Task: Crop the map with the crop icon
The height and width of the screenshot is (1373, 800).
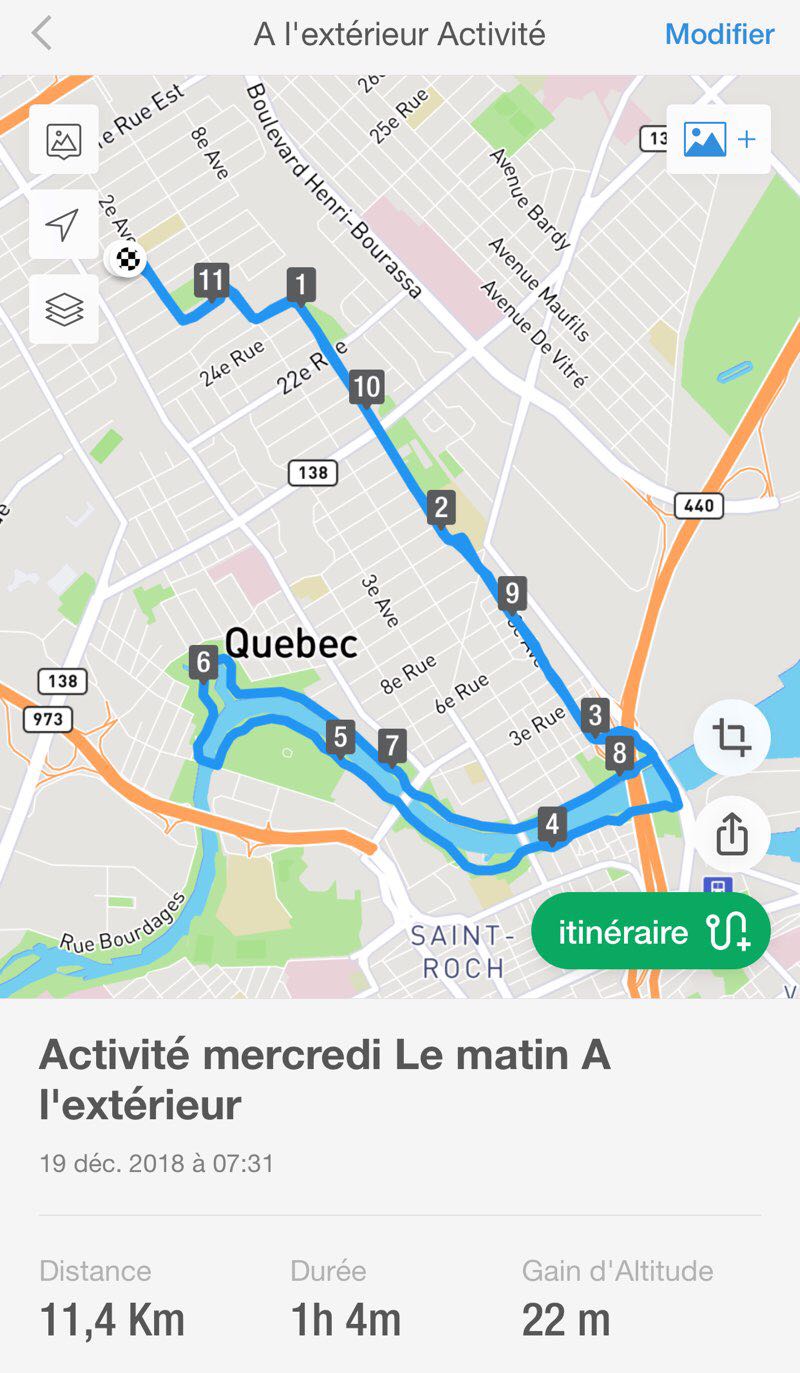Action: tap(732, 738)
